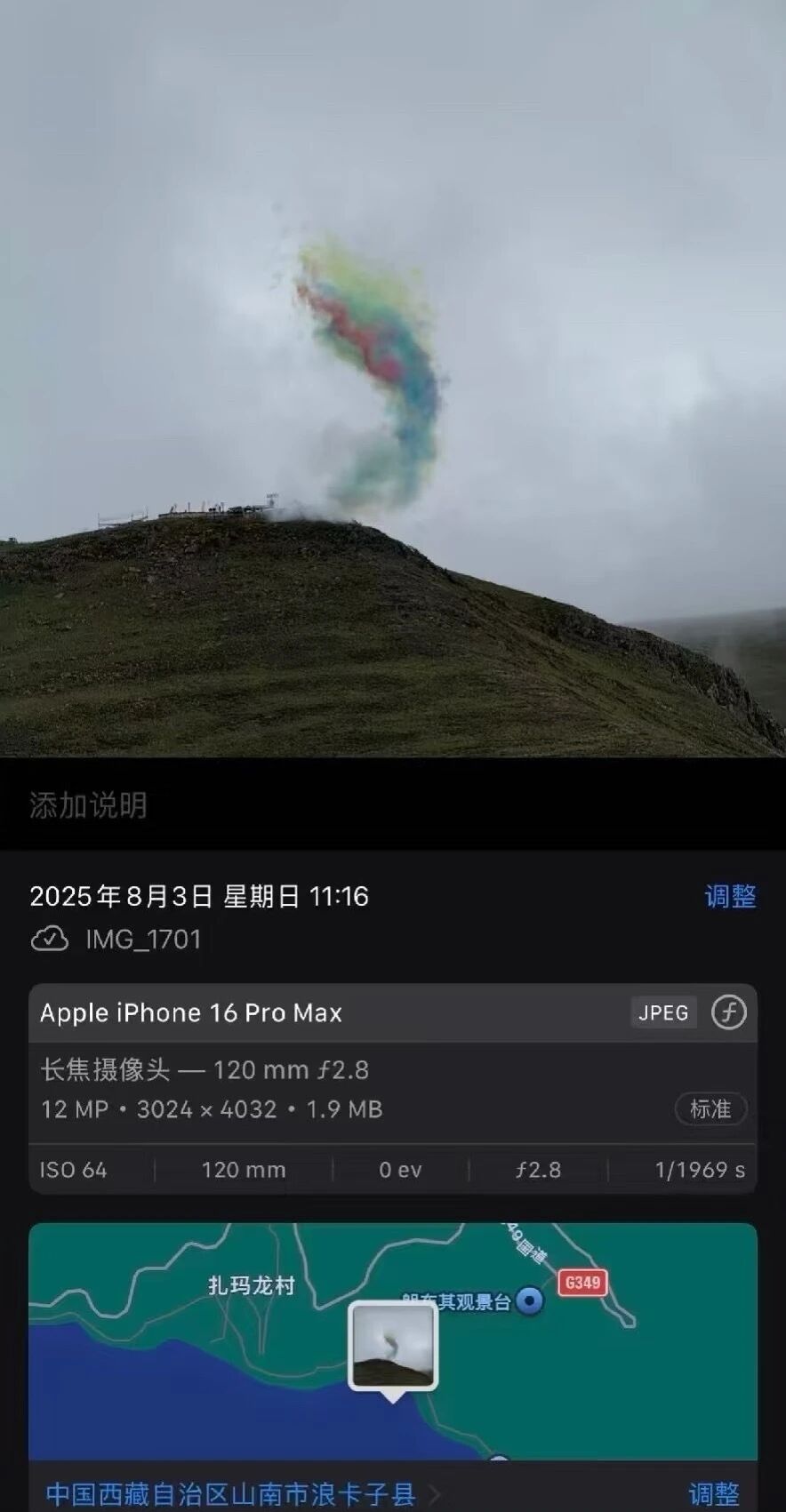Tap 调整 next to the date

[x=730, y=896]
